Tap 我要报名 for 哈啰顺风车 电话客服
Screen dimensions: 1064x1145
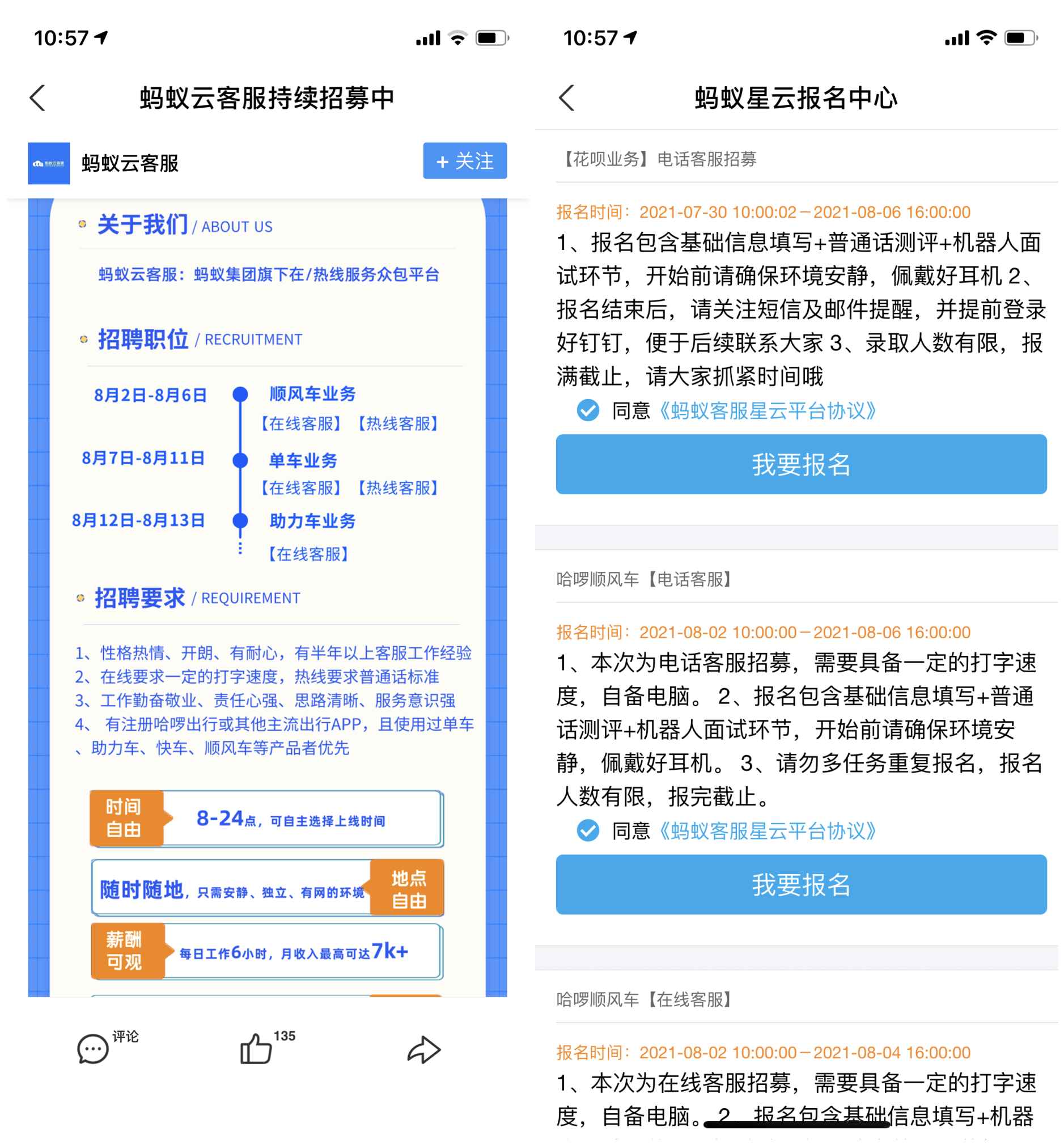pos(801,885)
